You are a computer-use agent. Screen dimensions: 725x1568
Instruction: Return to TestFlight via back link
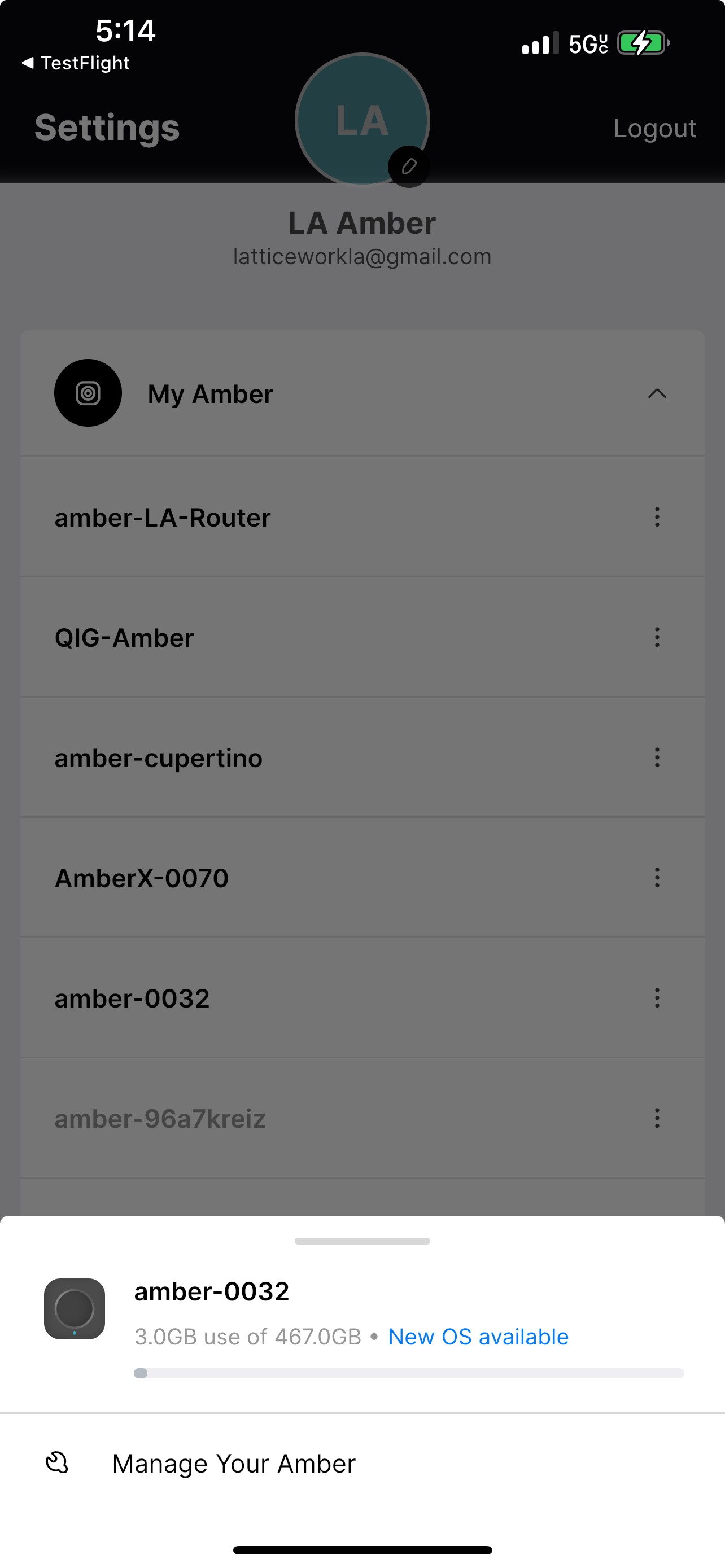[x=76, y=63]
